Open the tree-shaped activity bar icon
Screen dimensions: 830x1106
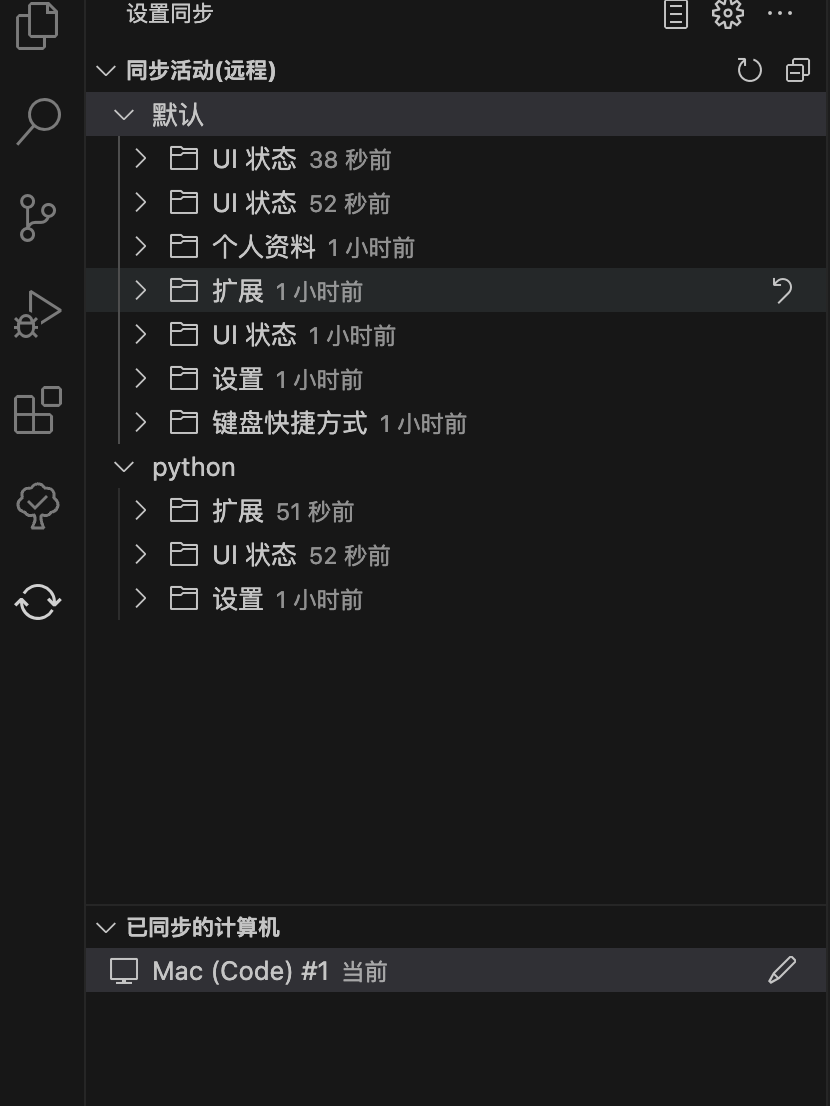click(38, 506)
